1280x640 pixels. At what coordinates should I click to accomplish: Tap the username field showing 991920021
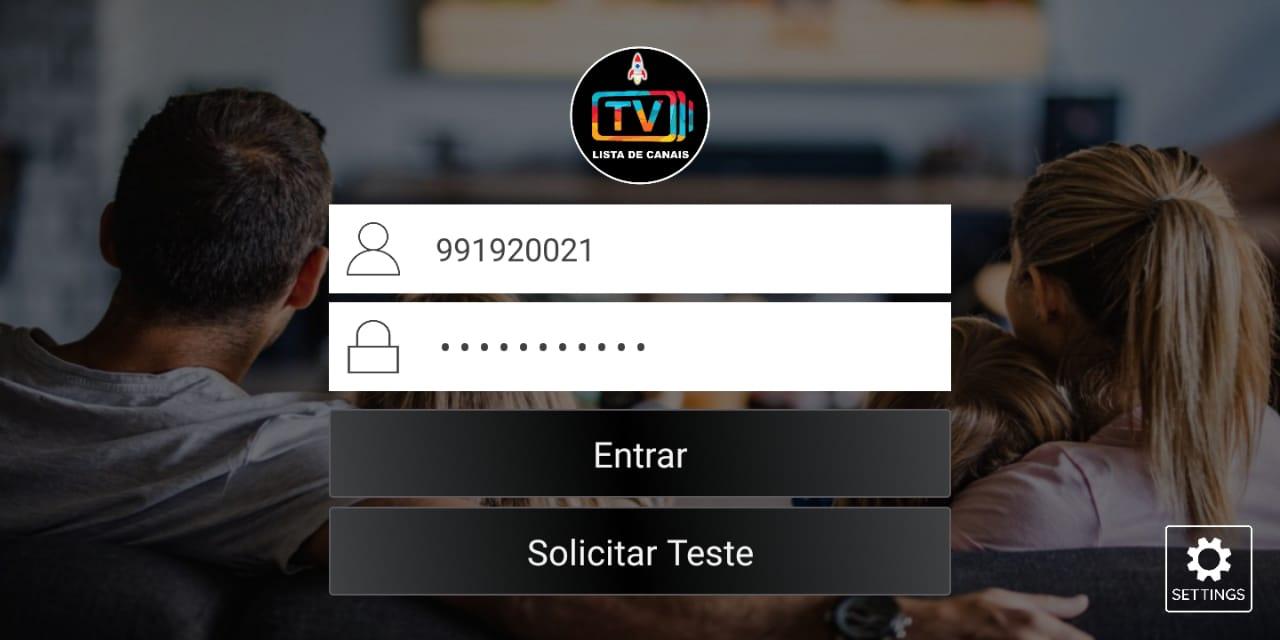click(640, 249)
